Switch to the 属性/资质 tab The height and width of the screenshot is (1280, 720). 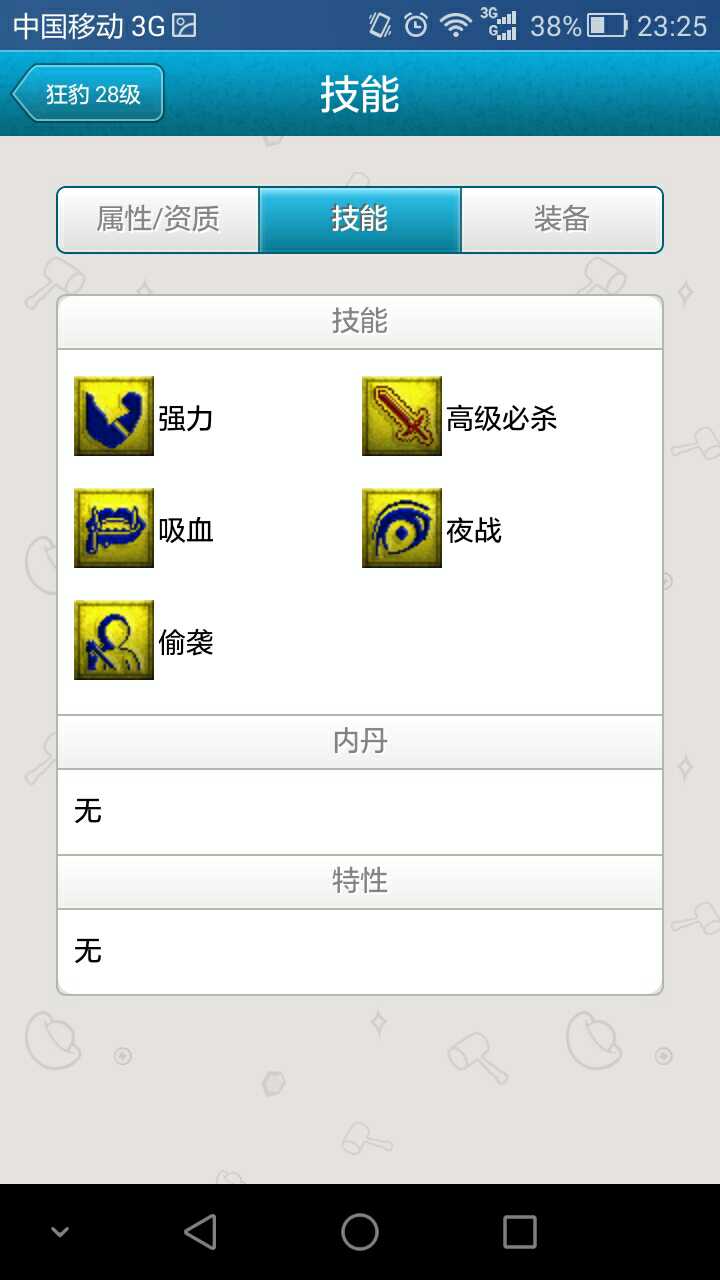[158, 219]
